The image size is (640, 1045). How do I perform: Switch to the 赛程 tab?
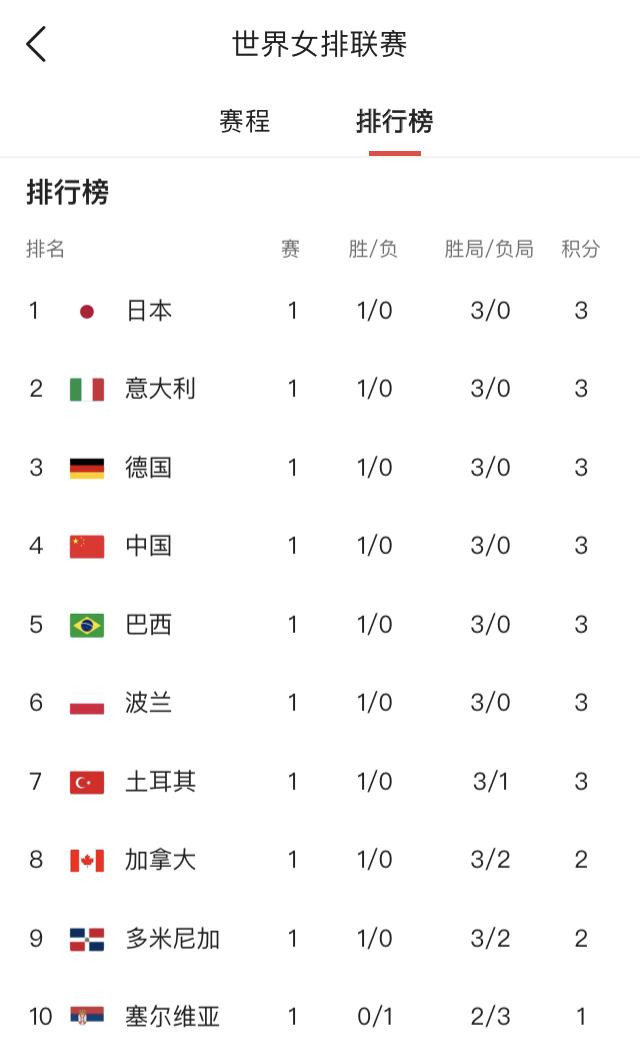(x=245, y=121)
